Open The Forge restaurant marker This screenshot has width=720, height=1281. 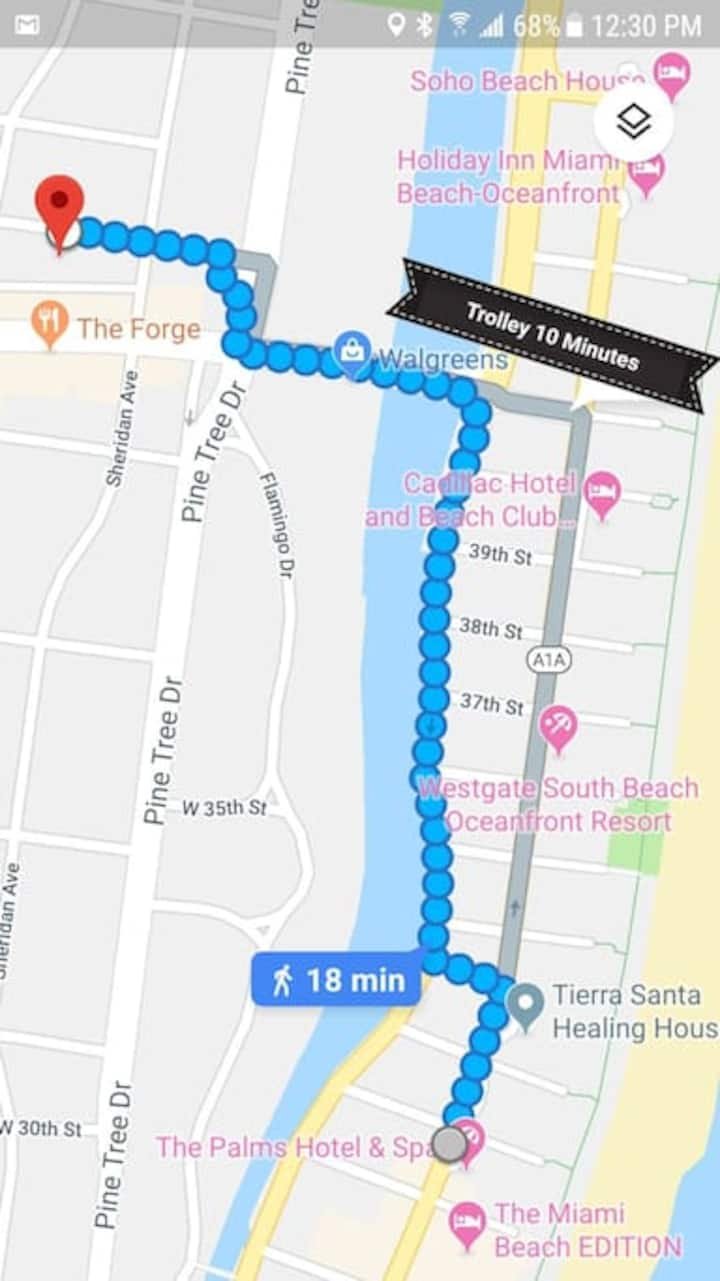50,324
